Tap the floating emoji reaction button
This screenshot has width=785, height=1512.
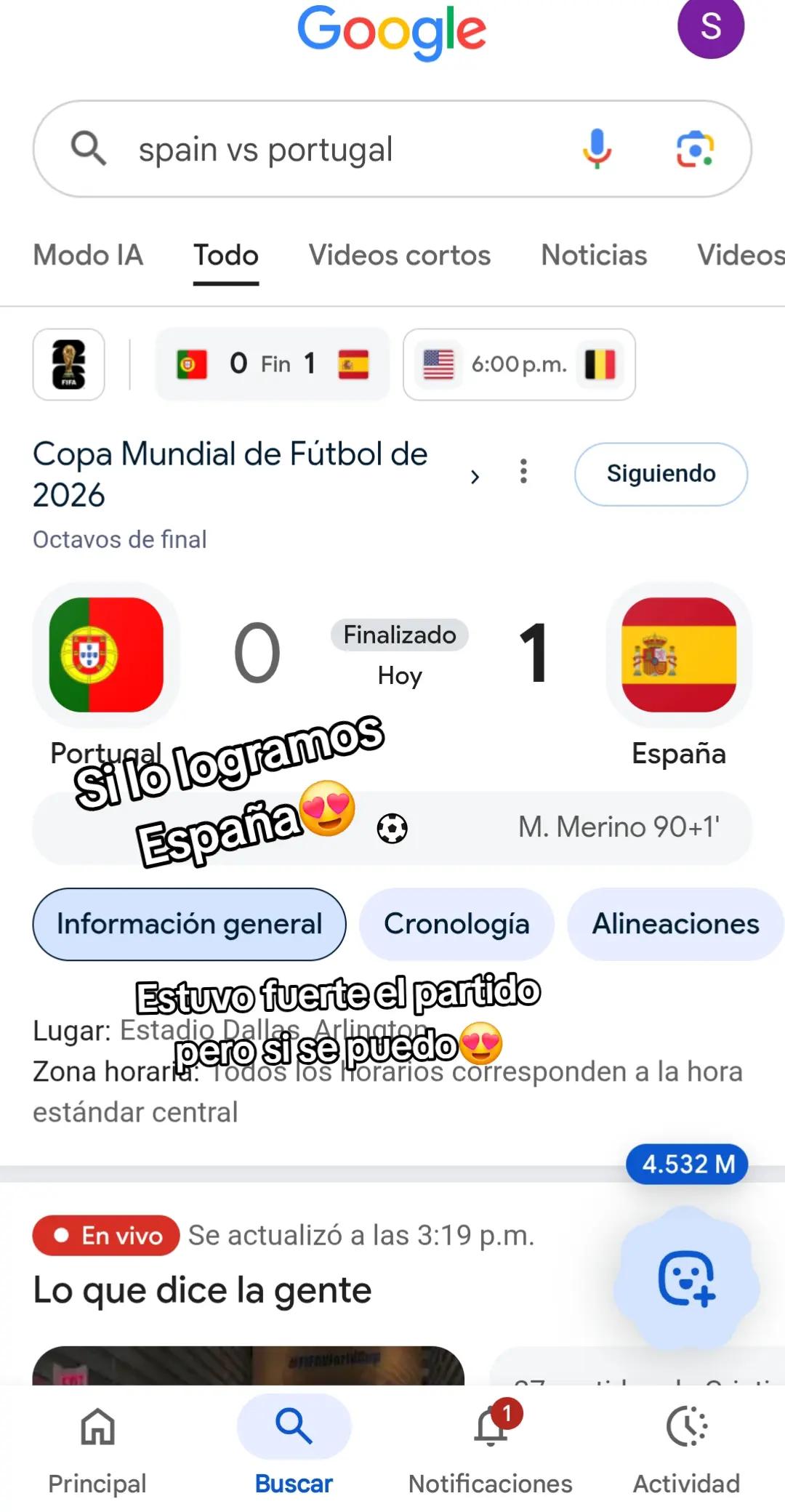point(687,1279)
